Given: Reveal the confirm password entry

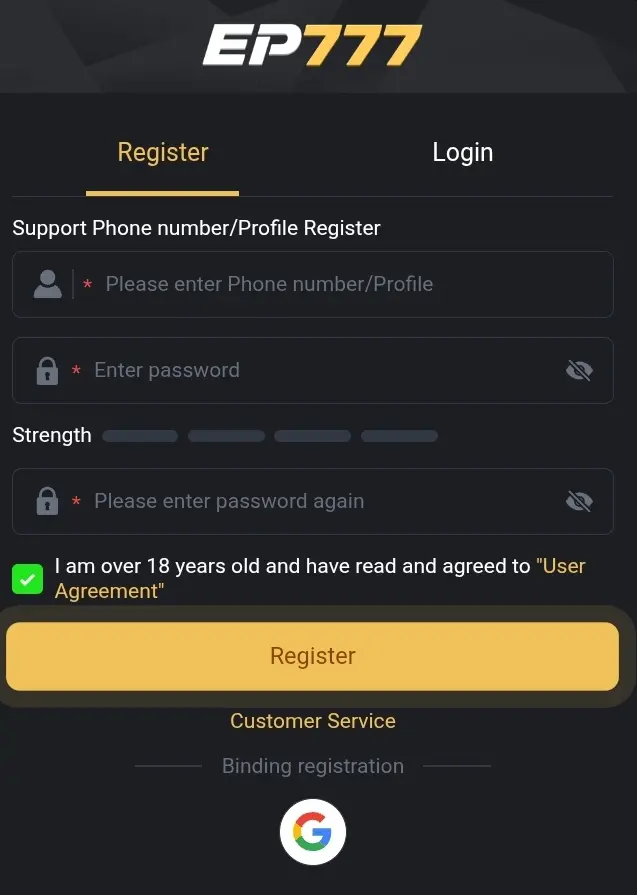Looking at the screenshot, I should tap(579, 501).
